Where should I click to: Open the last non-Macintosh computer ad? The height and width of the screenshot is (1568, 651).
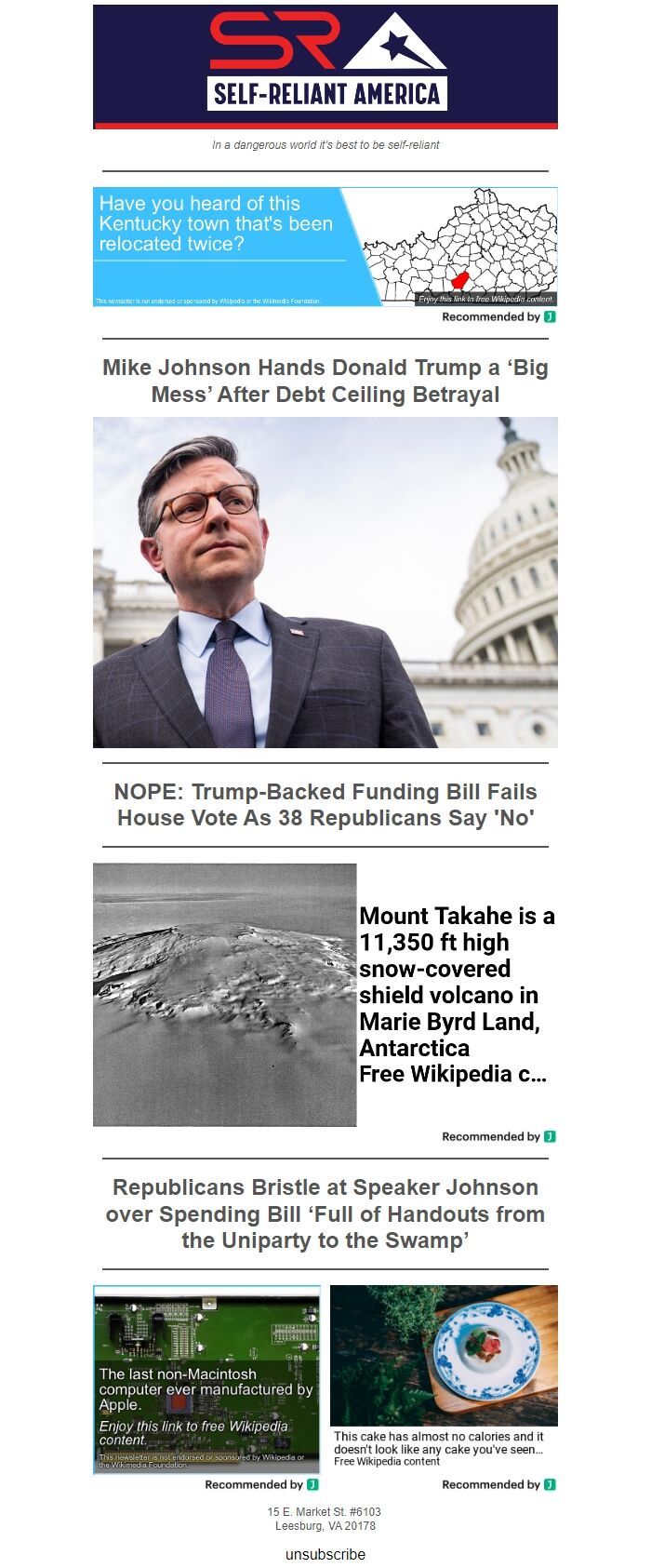click(x=206, y=1379)
